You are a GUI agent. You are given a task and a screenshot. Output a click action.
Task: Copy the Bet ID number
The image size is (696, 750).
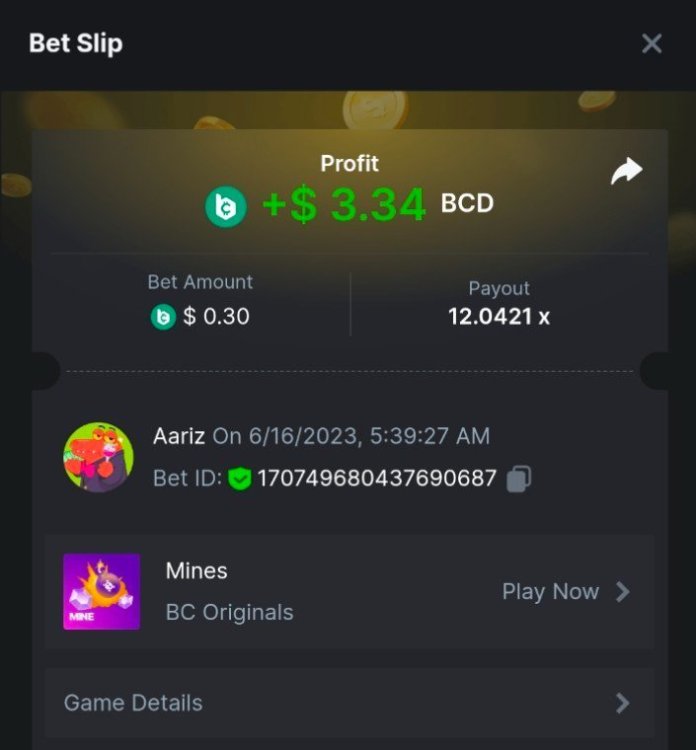518,479
